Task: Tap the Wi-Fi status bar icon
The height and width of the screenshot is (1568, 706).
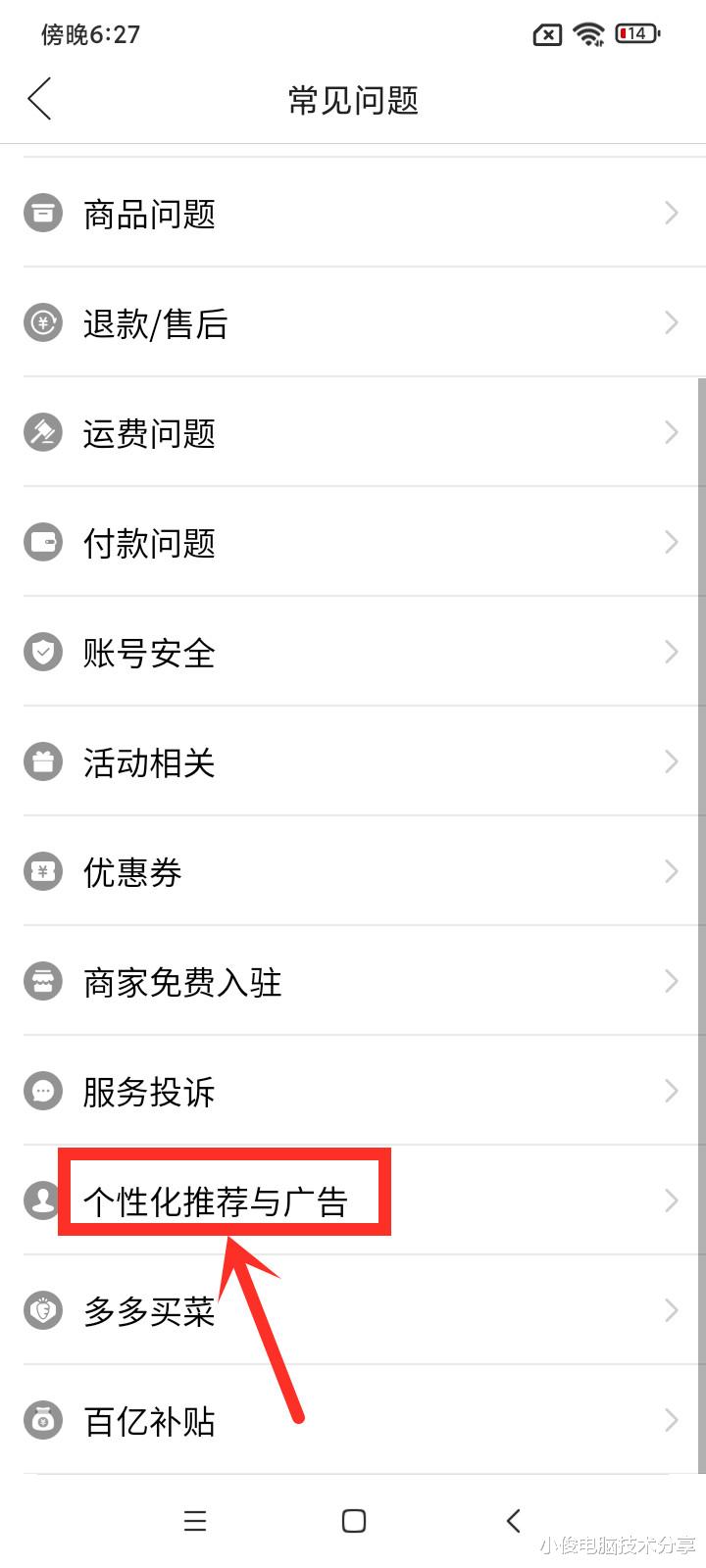Action: point(588,33)
